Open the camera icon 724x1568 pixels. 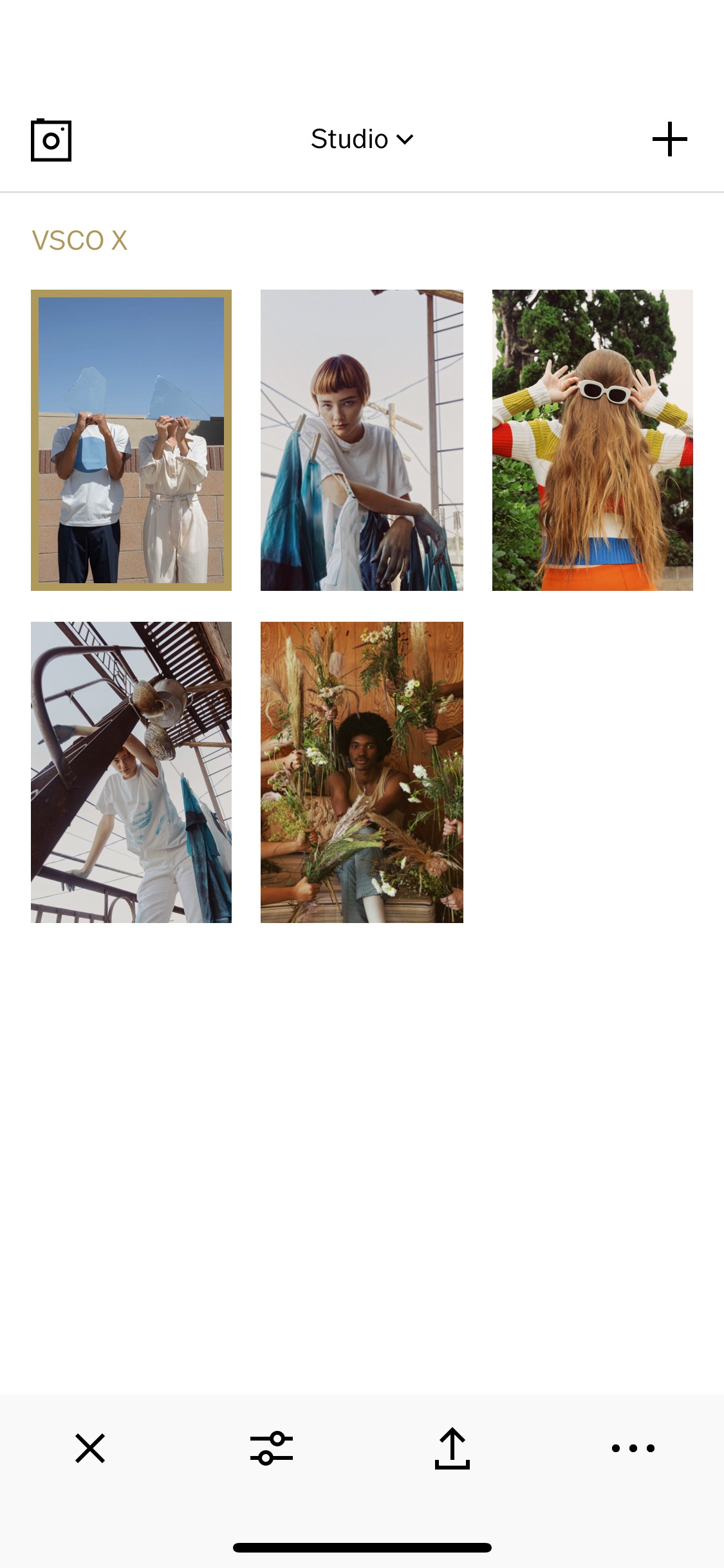pos(51,140)
